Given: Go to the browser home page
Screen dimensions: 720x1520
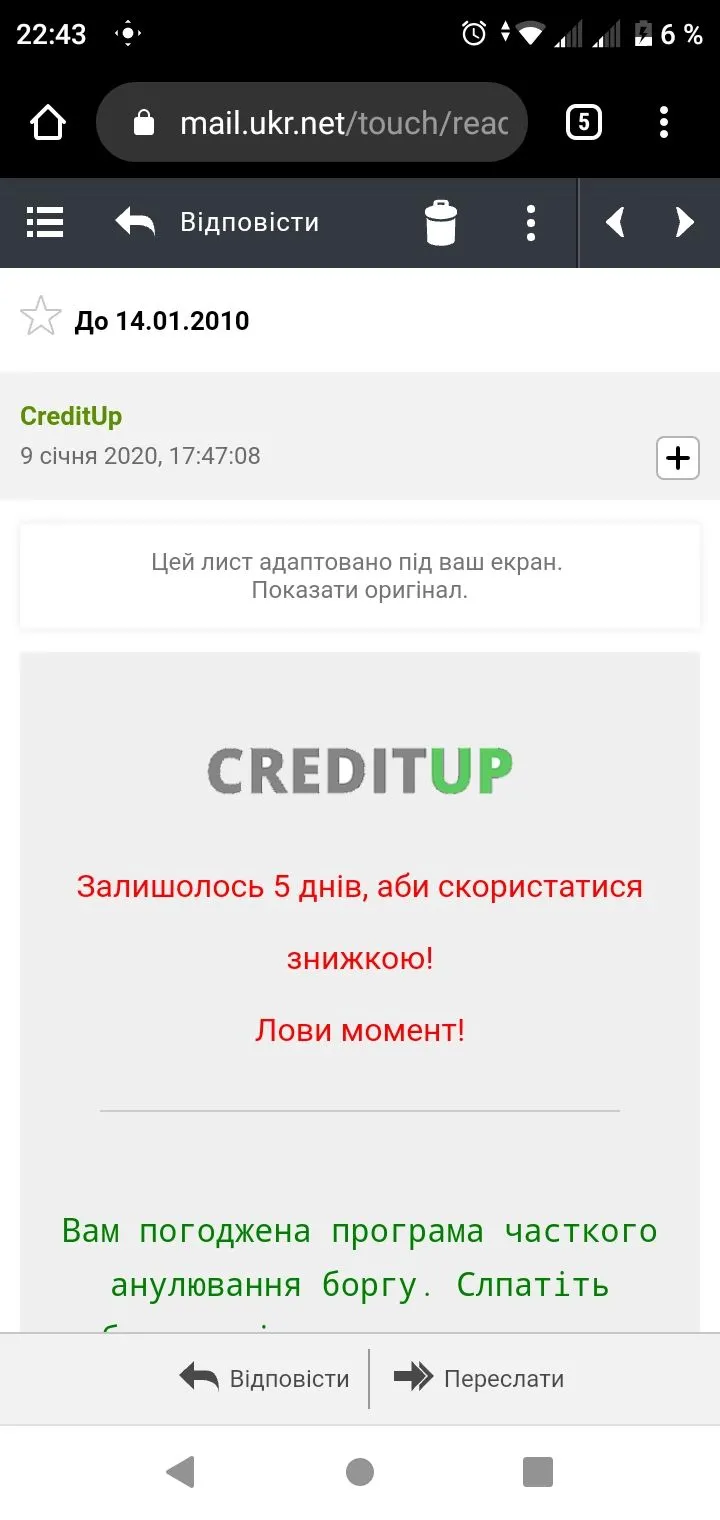Looking at the screenshot, I should click(x=48, y=123).
